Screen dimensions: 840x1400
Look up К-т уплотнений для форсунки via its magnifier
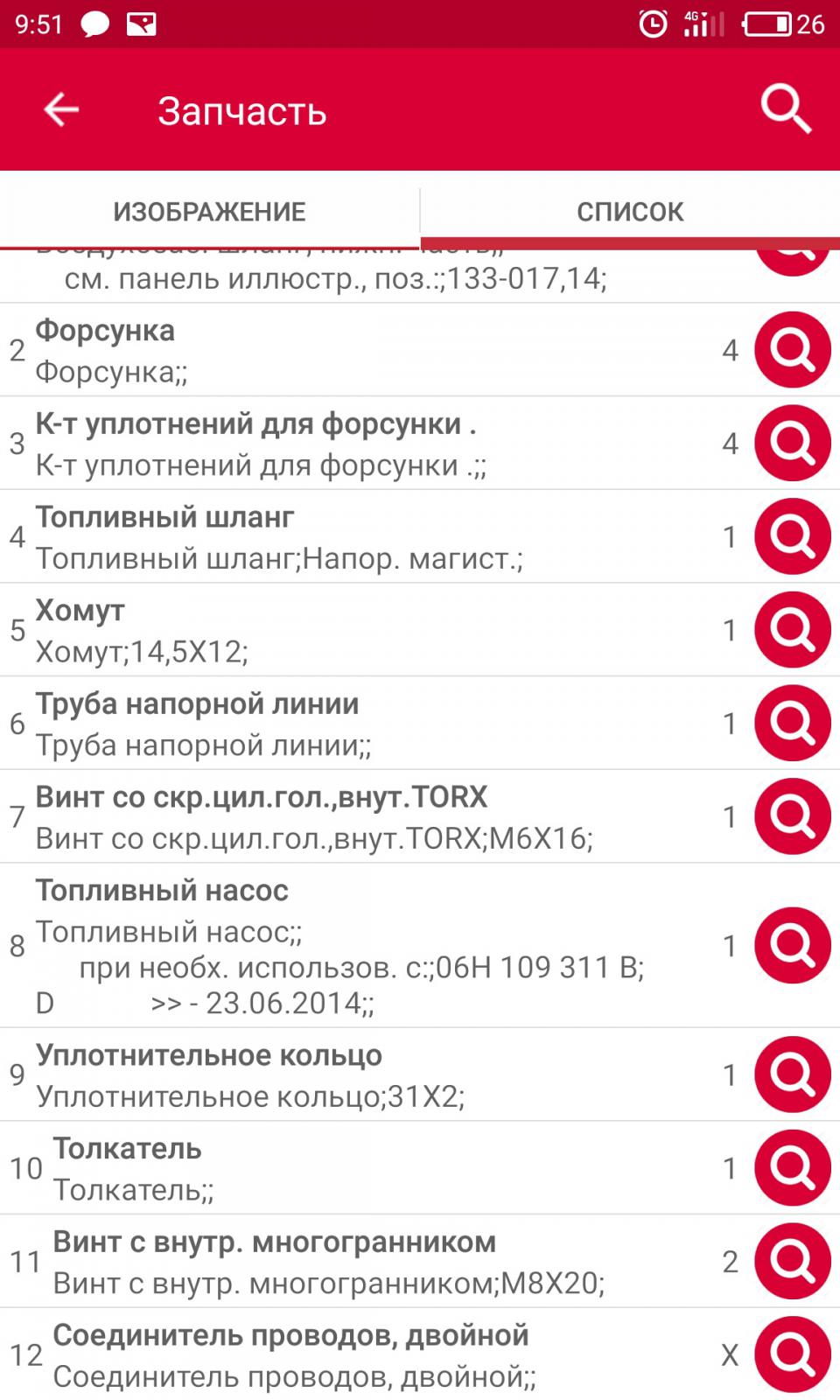pyautogui.click(x=793, y=444)
